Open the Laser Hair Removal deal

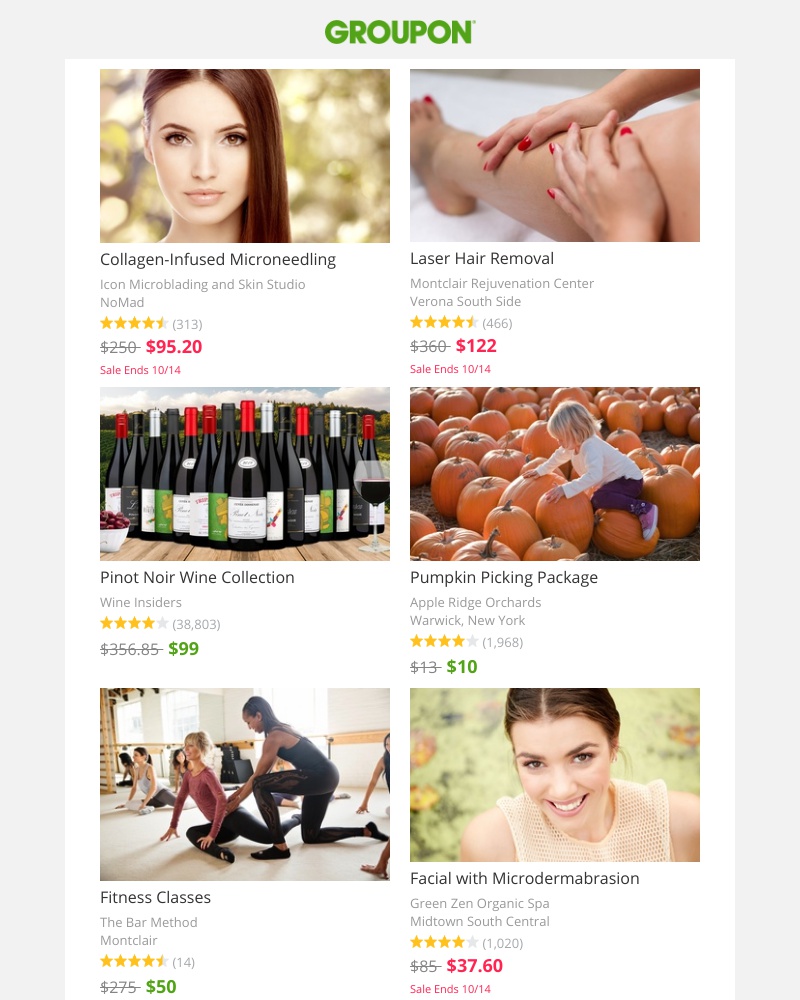point(482,258)
